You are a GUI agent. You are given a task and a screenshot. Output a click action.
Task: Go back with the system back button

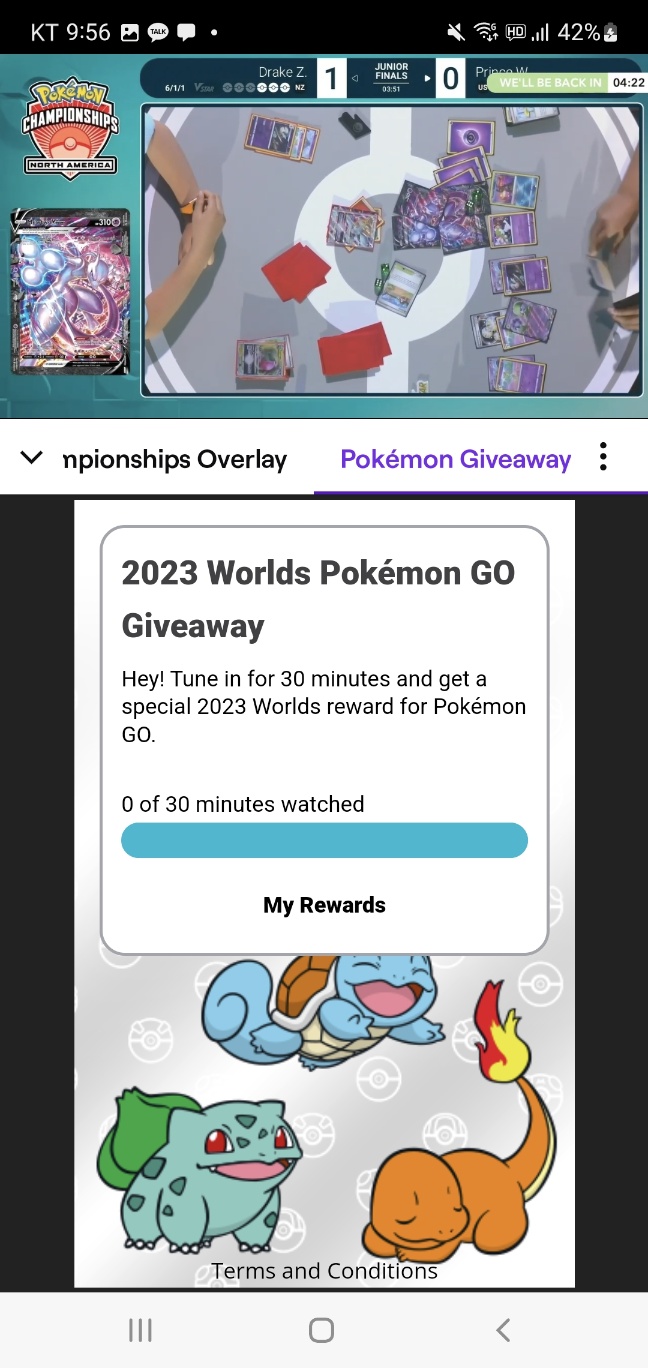click(x=503, y=1329)
